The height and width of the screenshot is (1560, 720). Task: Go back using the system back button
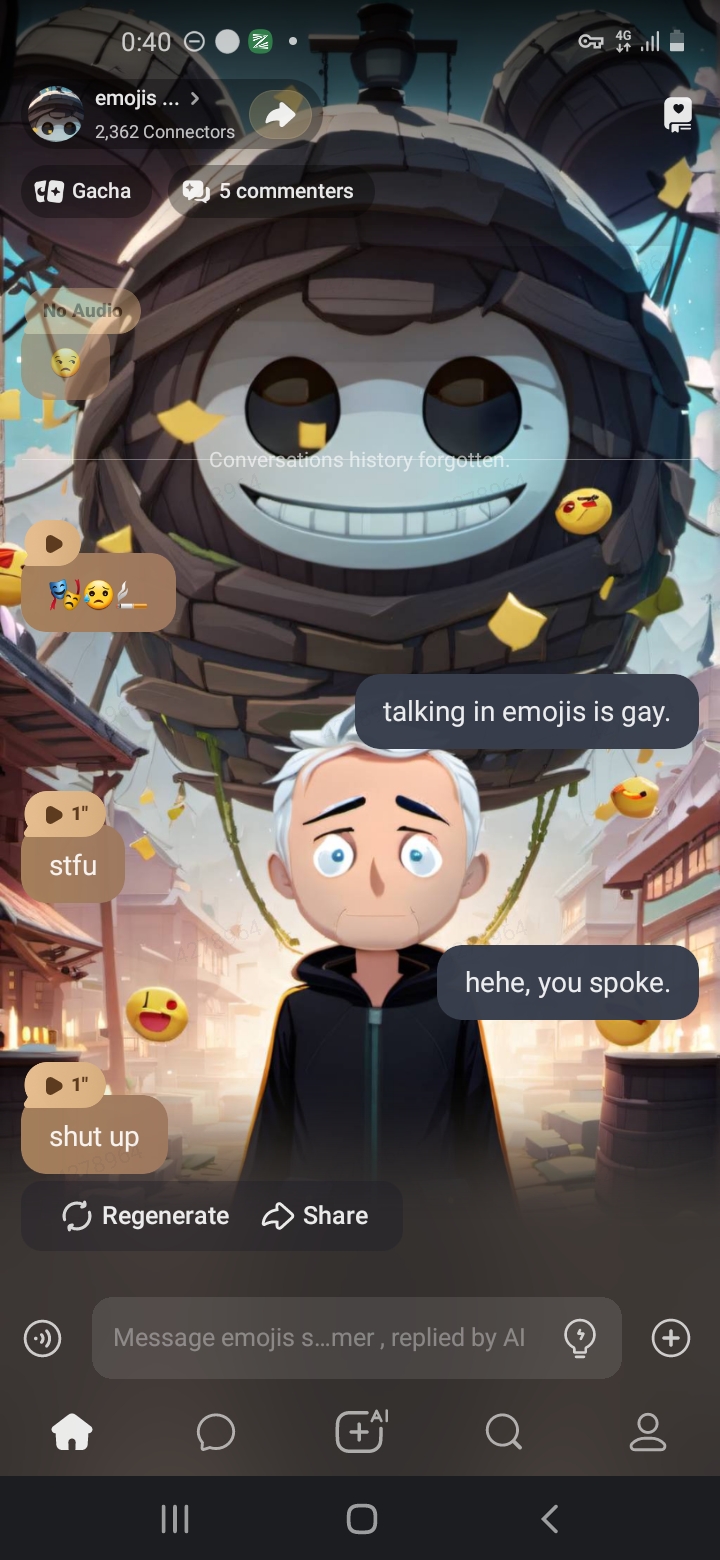pos(549,1519)
